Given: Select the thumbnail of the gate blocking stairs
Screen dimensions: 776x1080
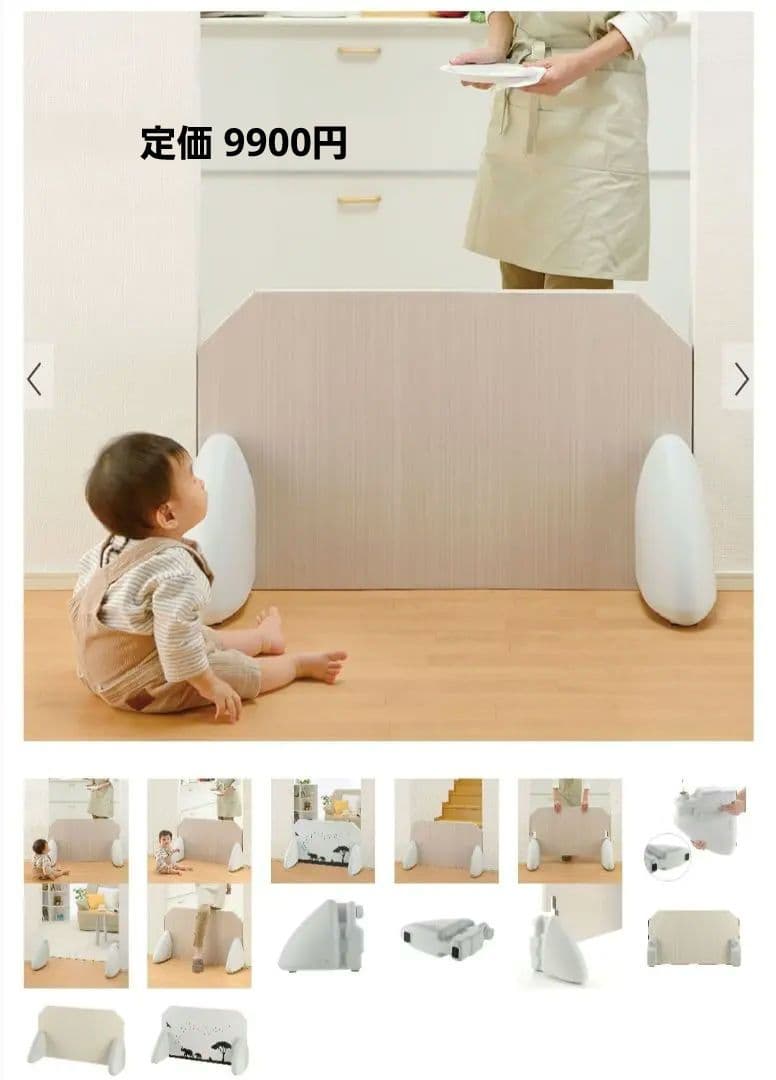Looking at the screenshot, I should point(446,831).
